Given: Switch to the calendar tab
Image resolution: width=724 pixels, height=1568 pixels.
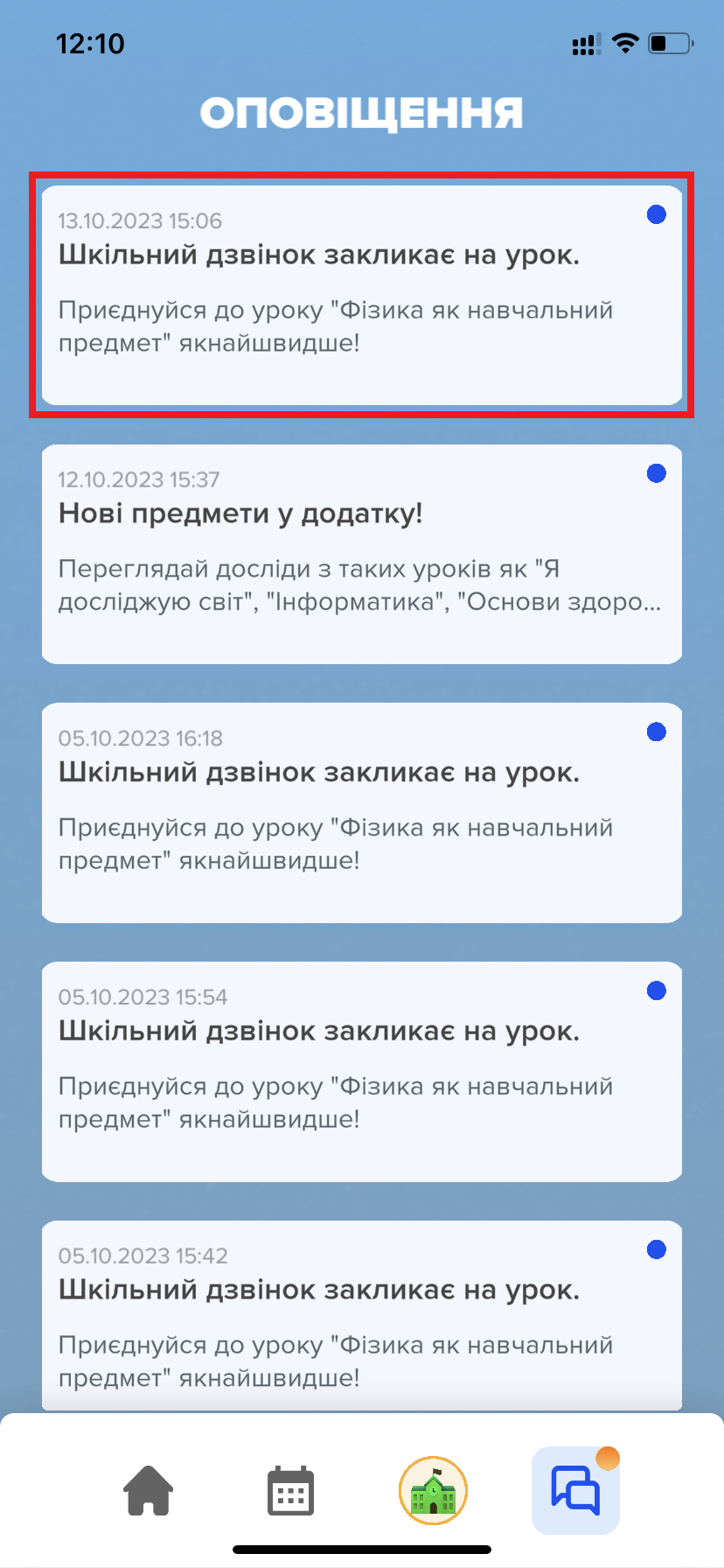Looking at the screenshot, I should point(290,1489).
